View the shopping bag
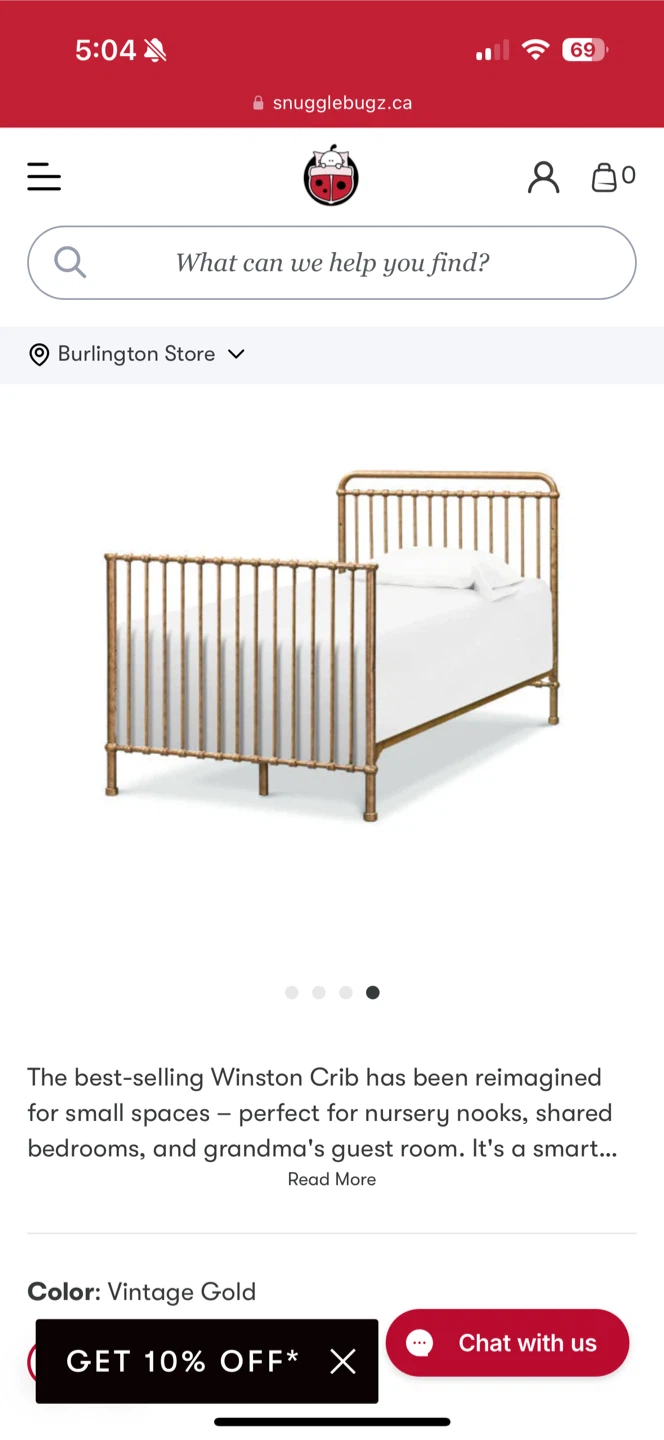Screen dimensions: 664x1440 click(612, 177)
